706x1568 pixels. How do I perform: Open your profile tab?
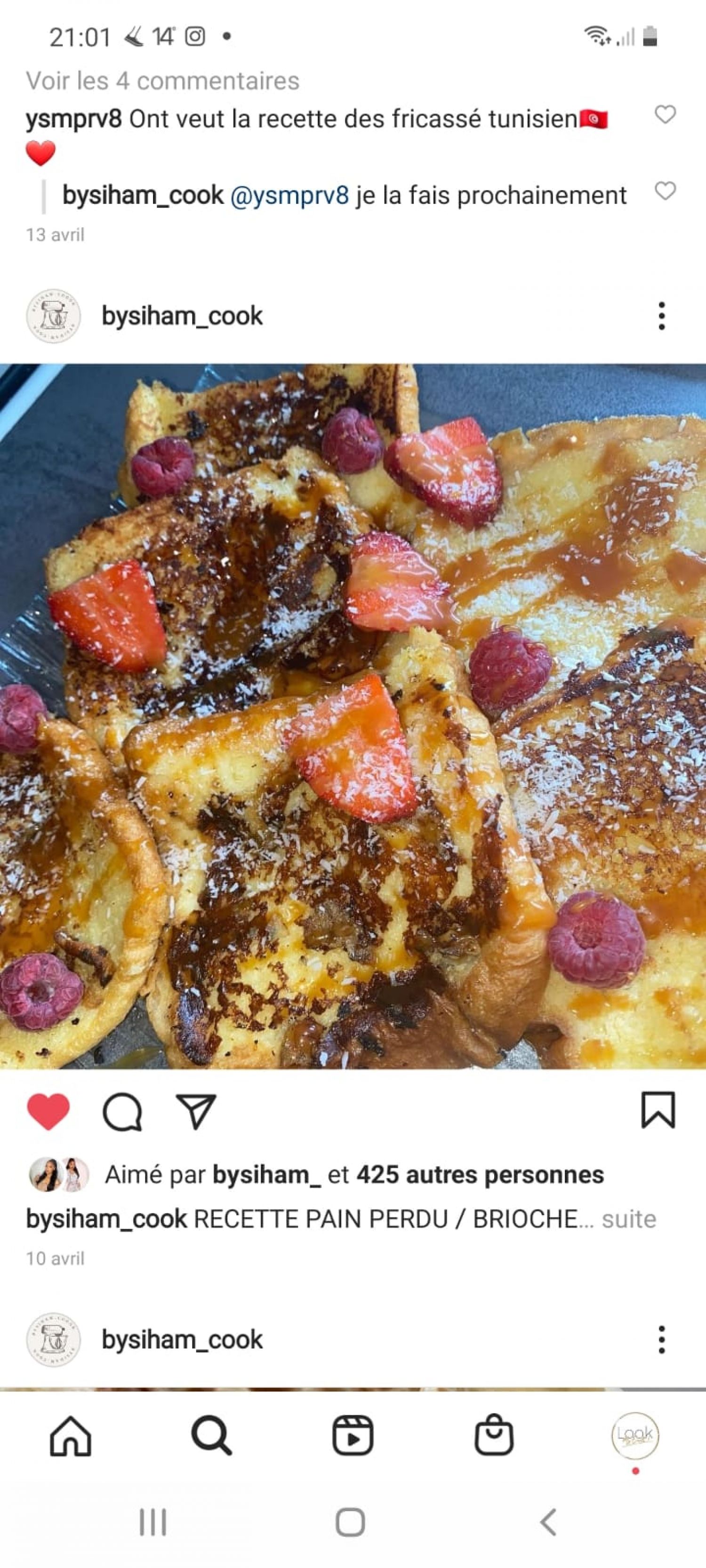tap(635, 1436)
